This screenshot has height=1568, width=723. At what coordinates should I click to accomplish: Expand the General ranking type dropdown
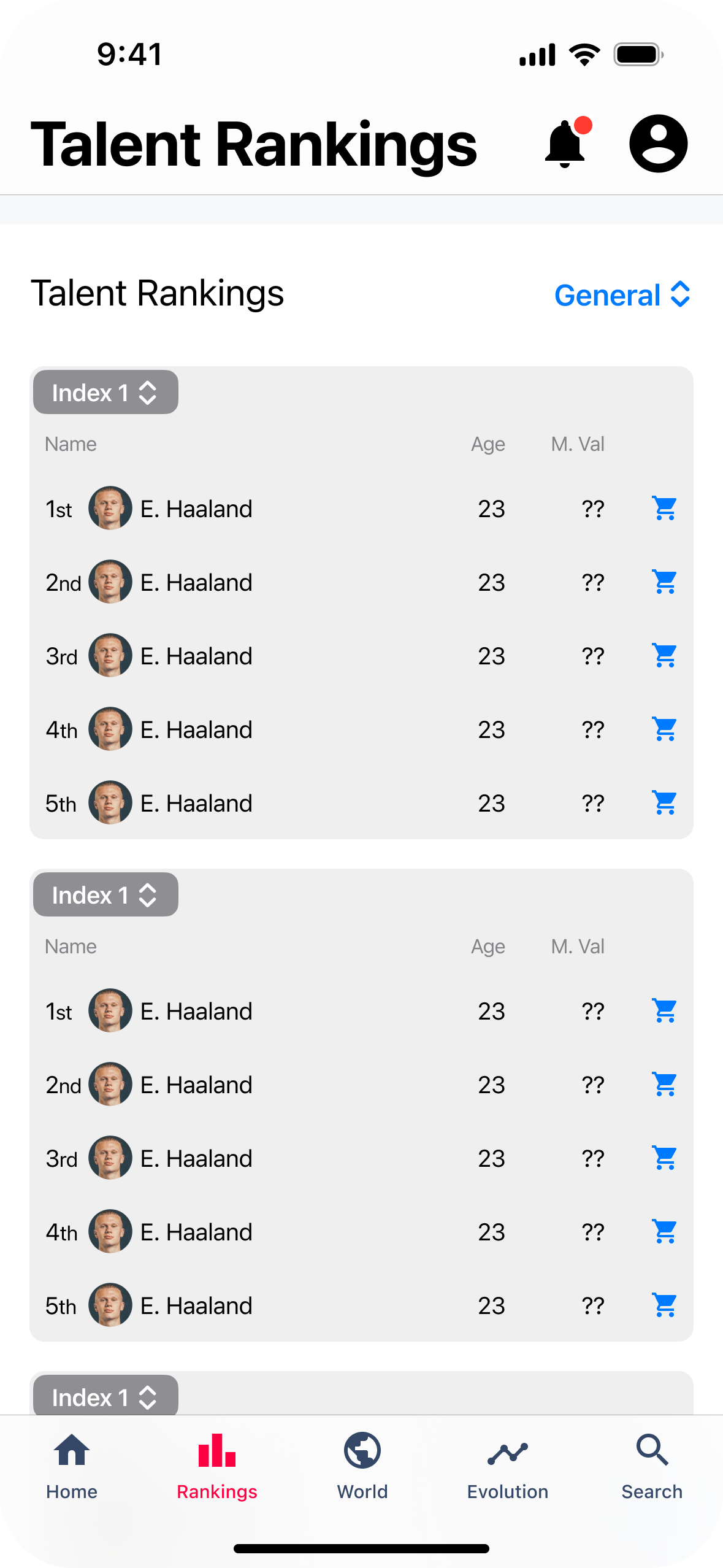coord(622,295)
